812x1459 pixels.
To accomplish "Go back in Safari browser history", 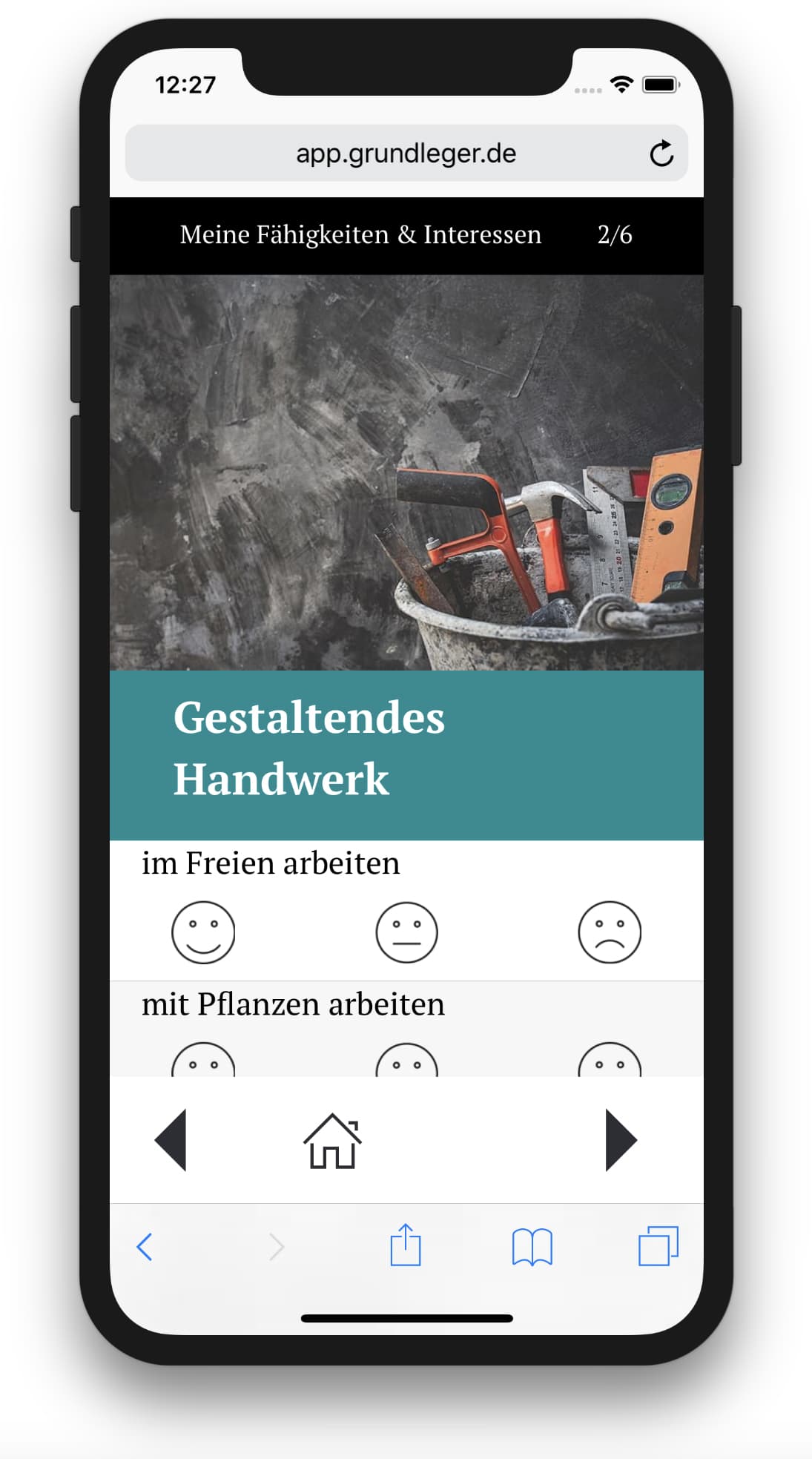I will 145,1247.
